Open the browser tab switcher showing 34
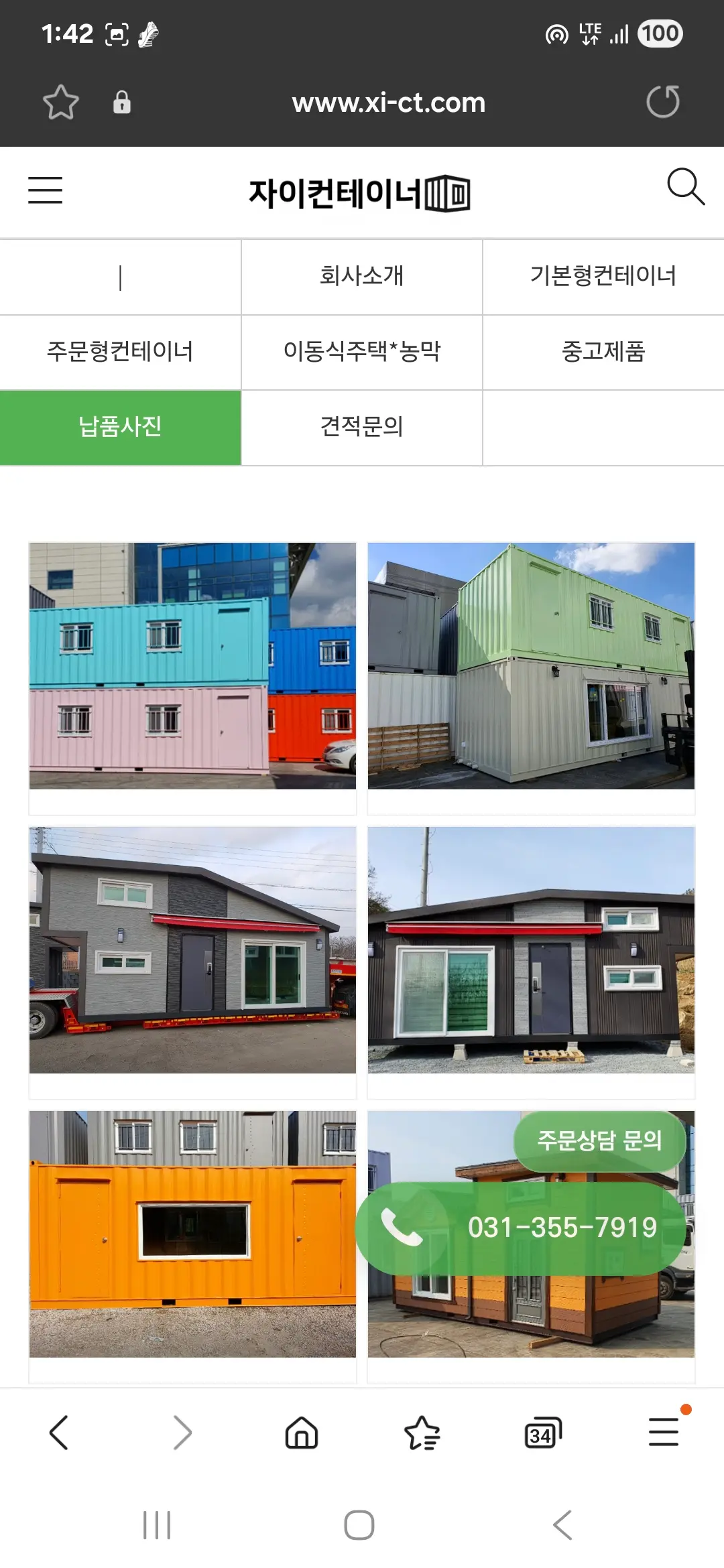724x1568 pixels. tap(542, 1433)
